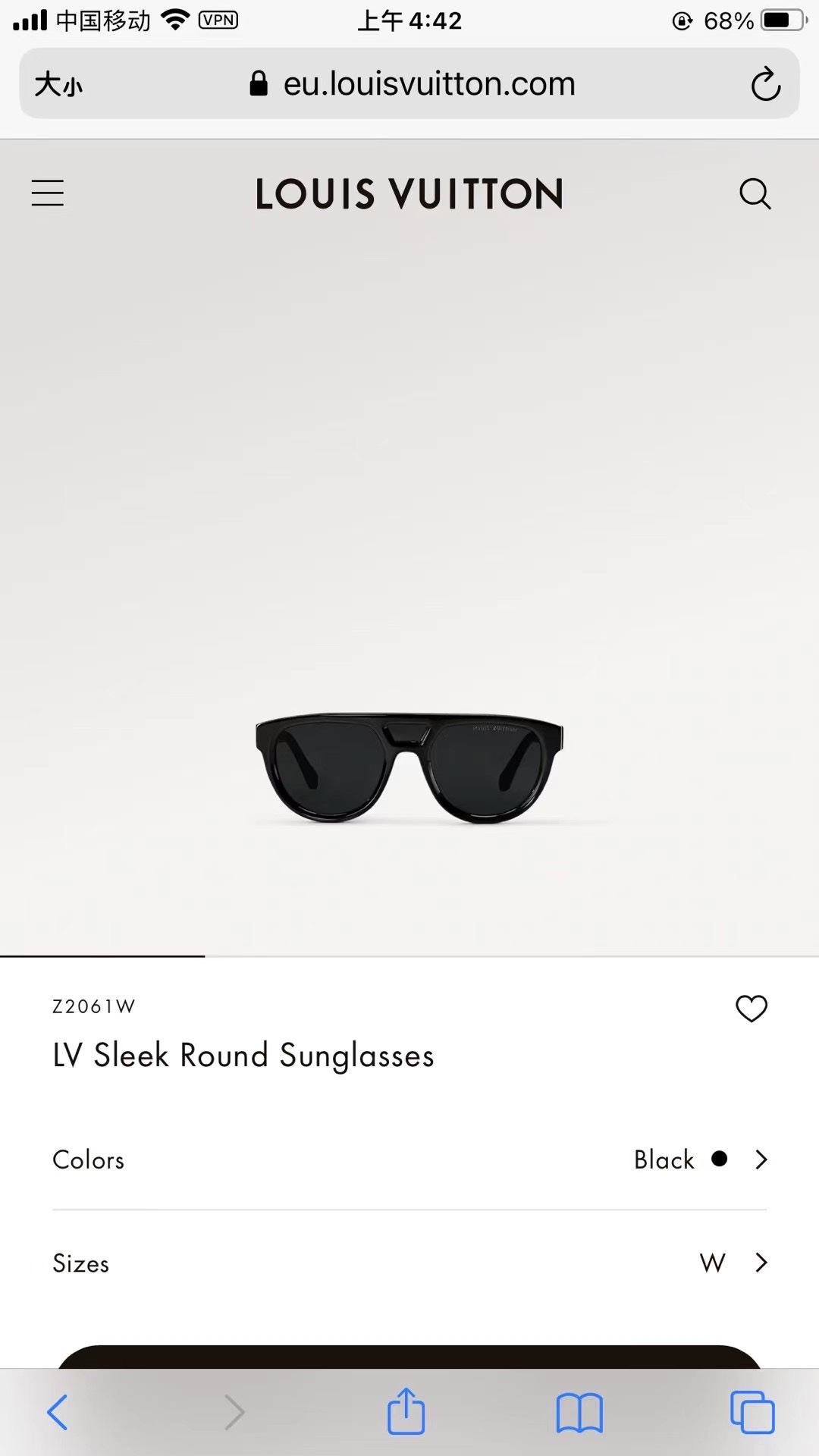Share this page
Viewport: 819px width, 1456px height.
(406, 1412)
